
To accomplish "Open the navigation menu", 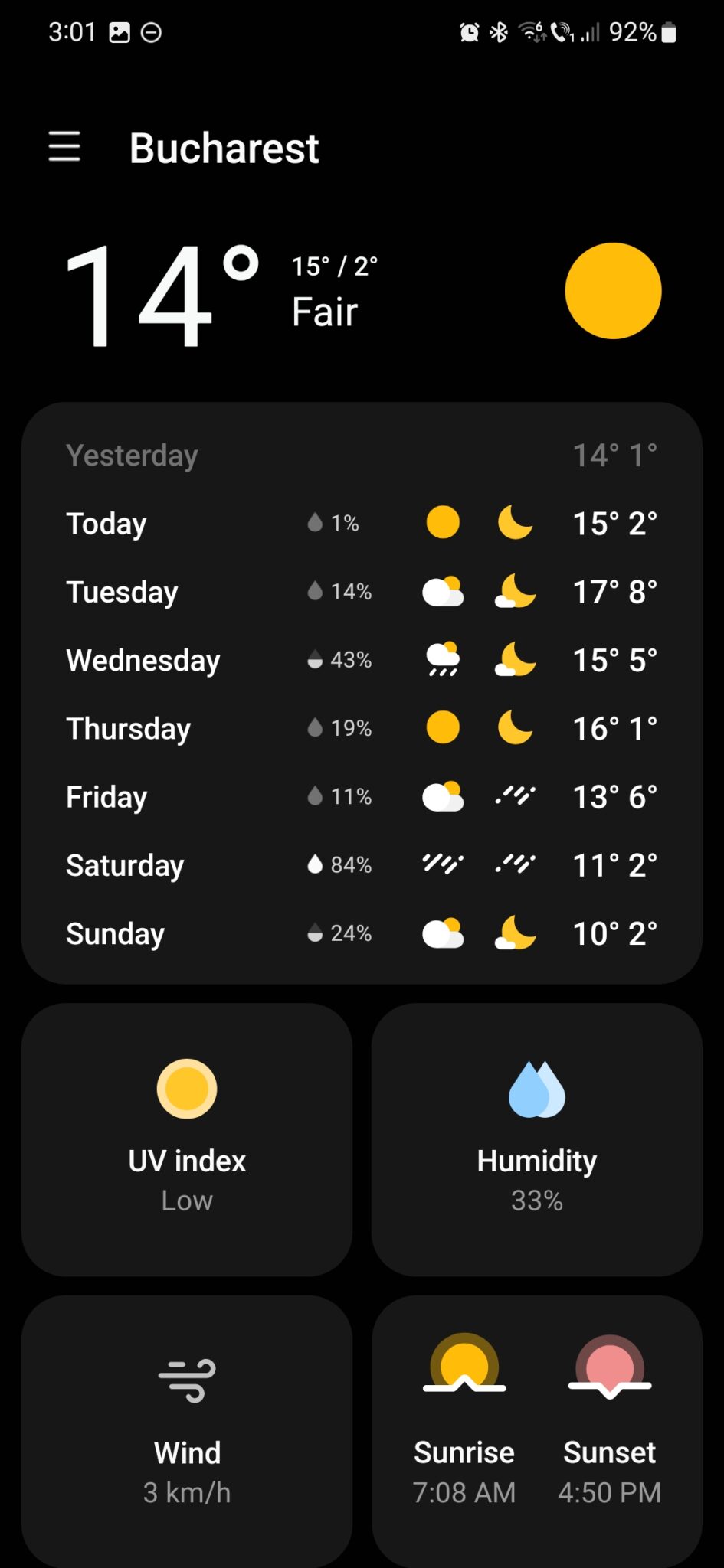I will pos(64,147).
